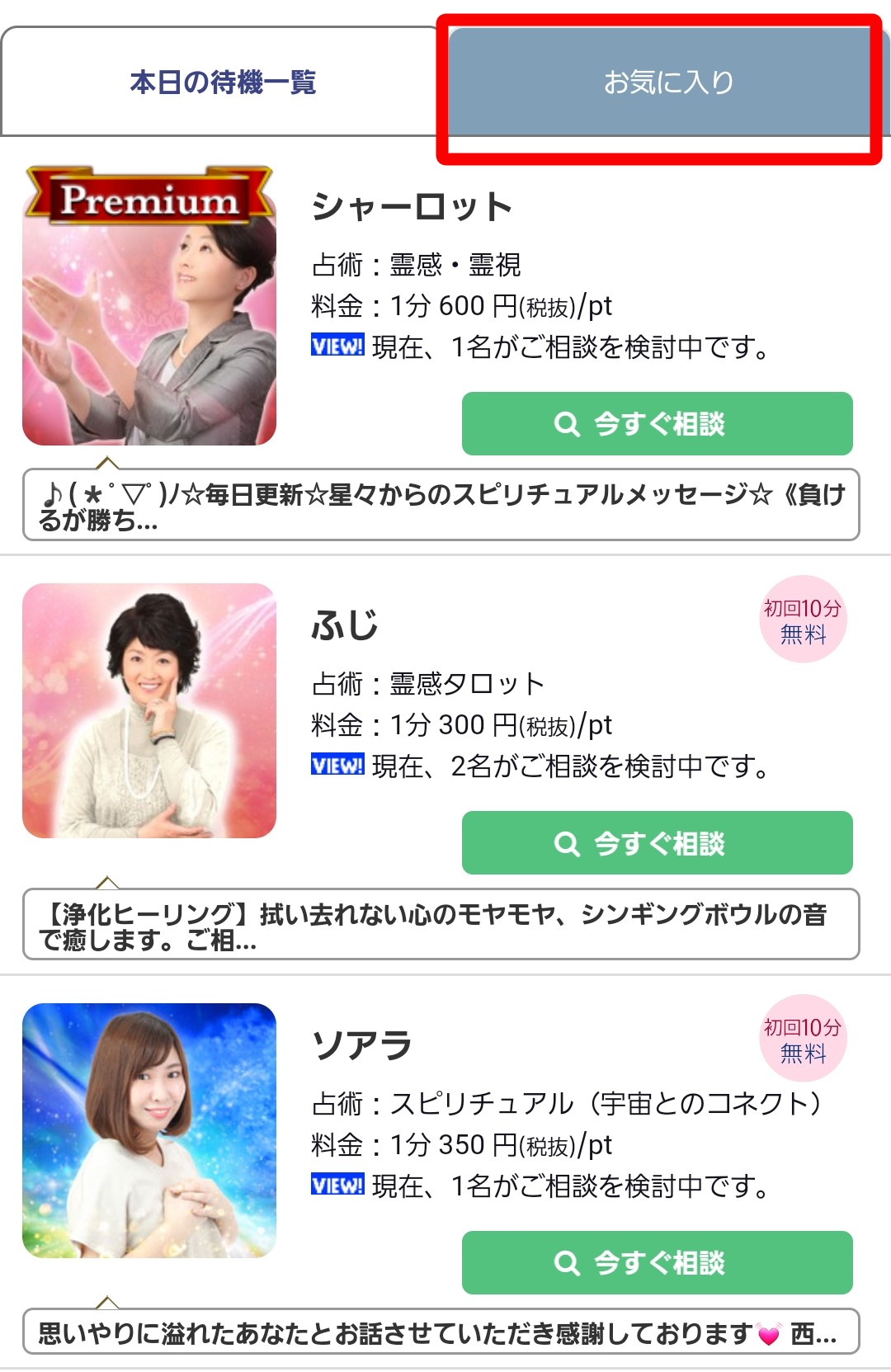Tap 今すぐ相談 for シャーロット

pos(657,424)
